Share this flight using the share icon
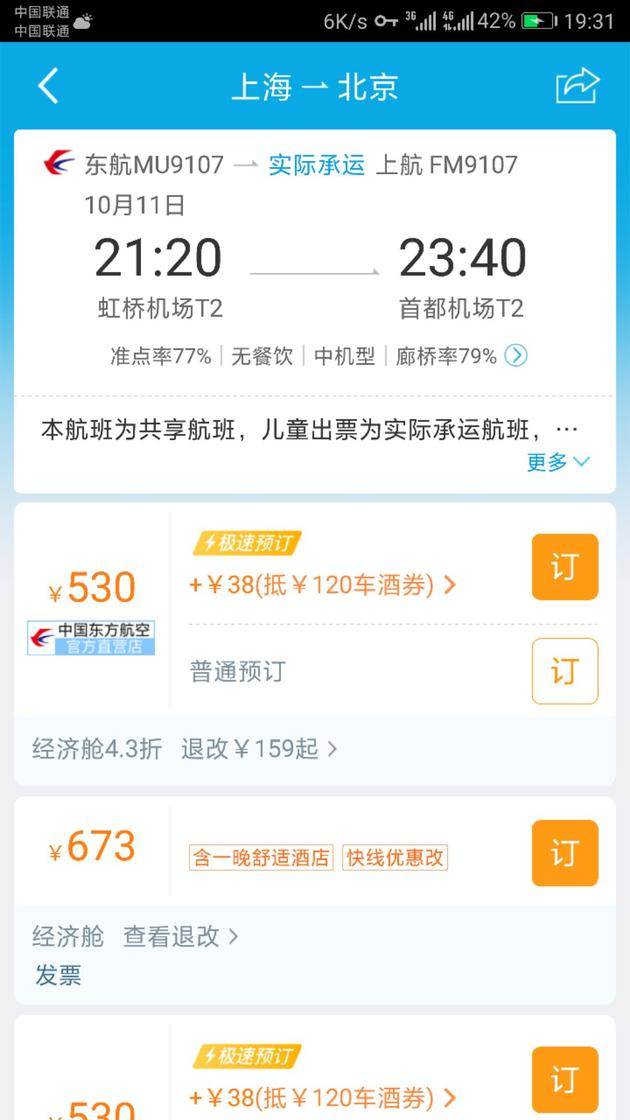 point(577,86)
